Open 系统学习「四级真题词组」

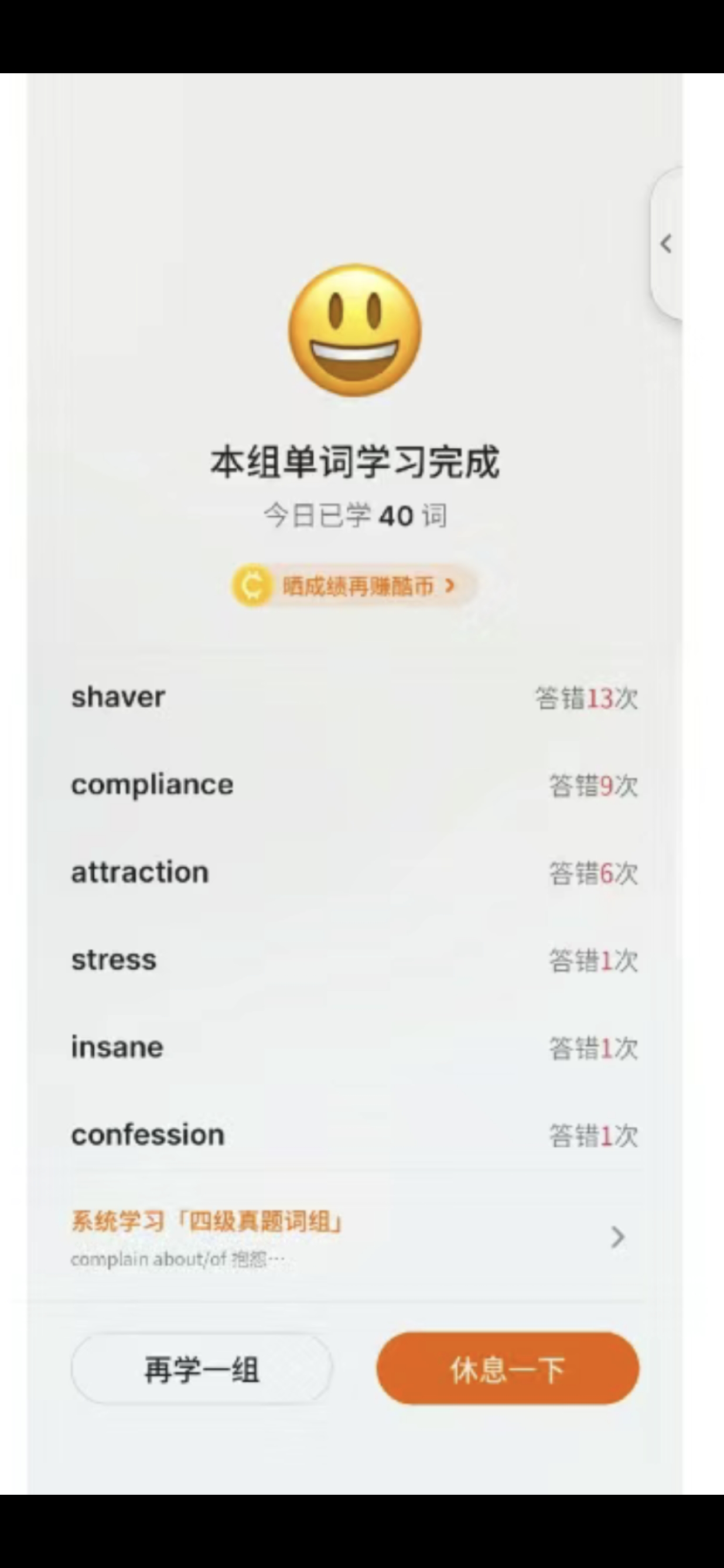[347, 1237]
